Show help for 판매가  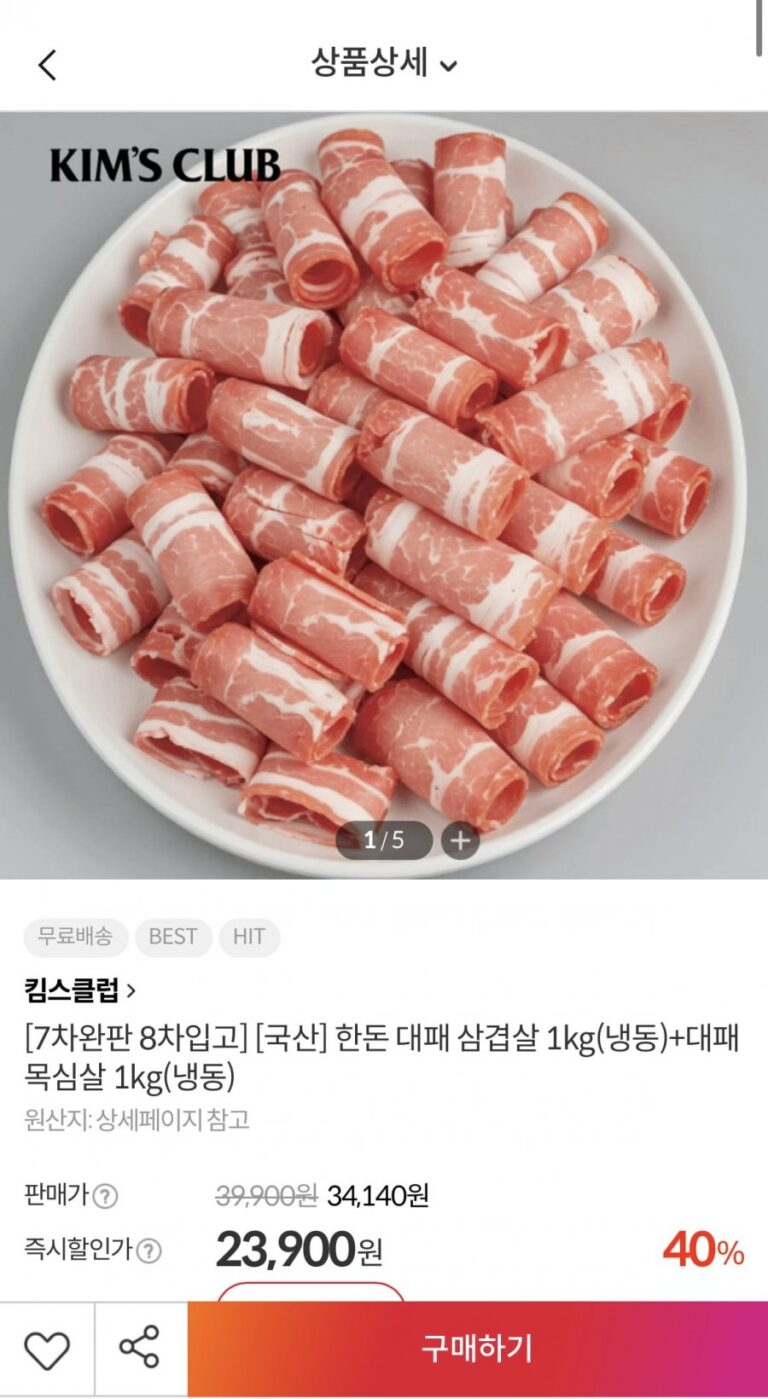tap(105, 1196)
